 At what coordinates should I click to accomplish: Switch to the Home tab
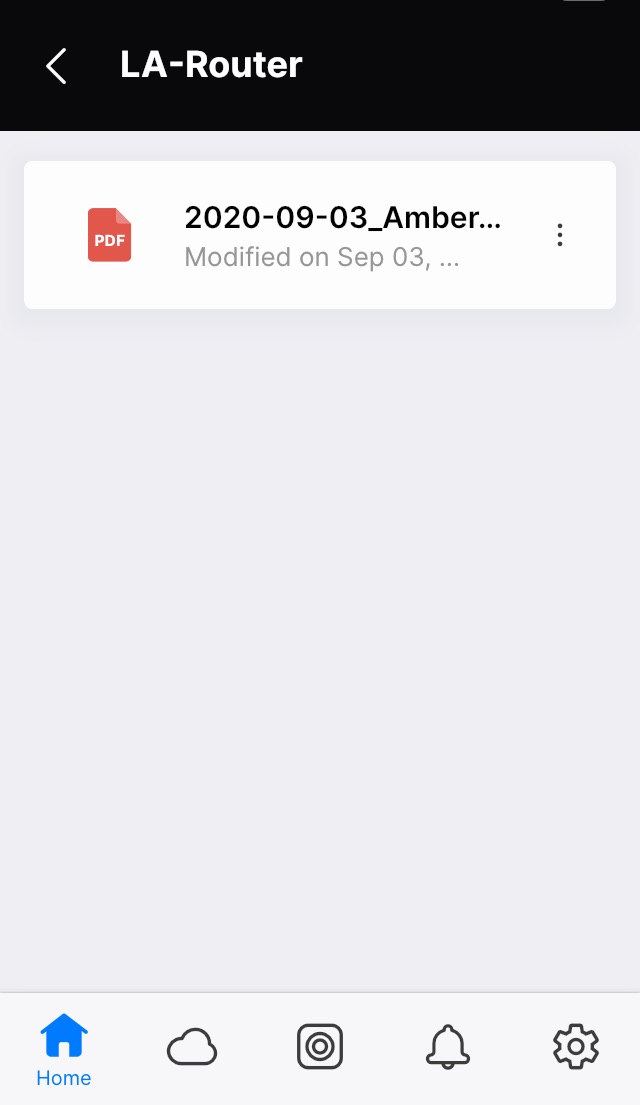point(63,1049)
